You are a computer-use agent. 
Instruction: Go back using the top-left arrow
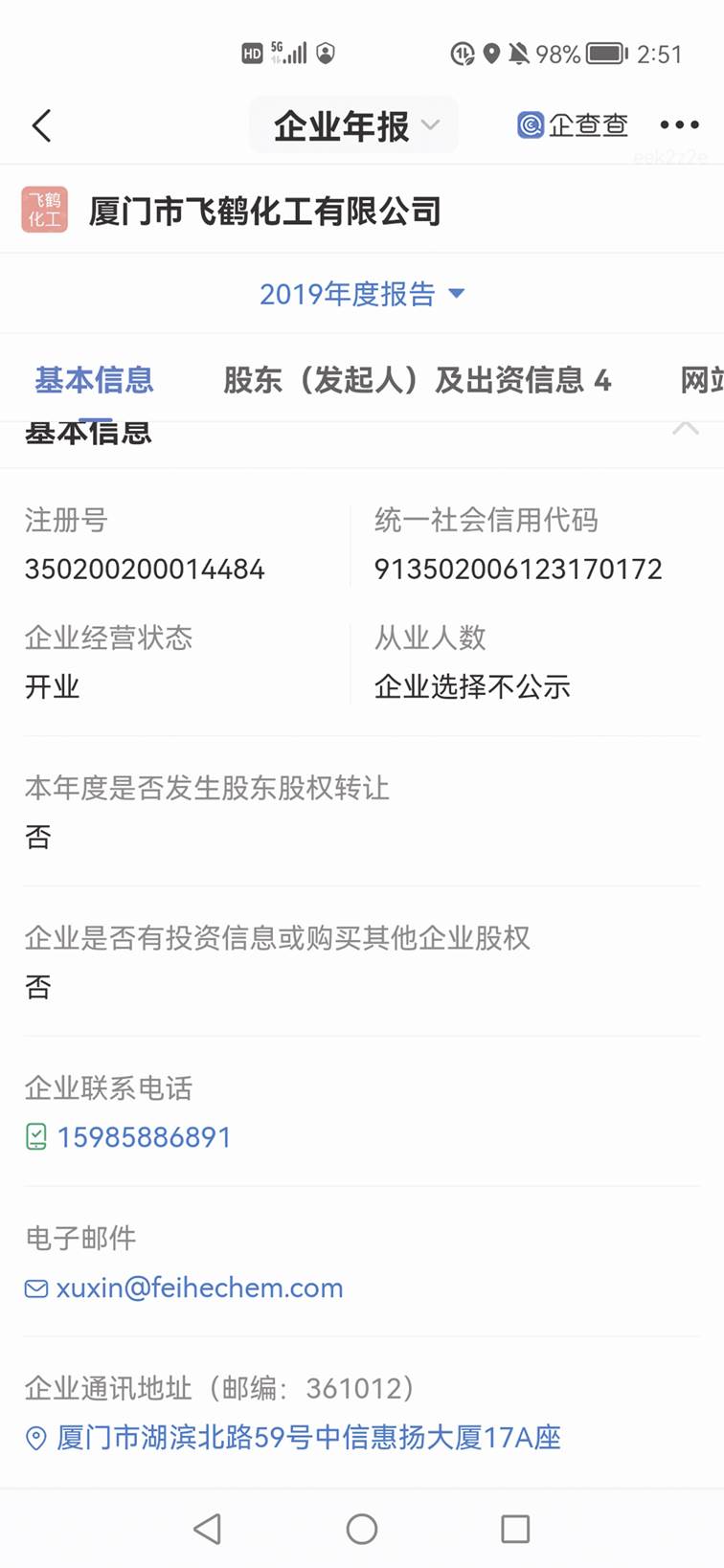(41, 125)
